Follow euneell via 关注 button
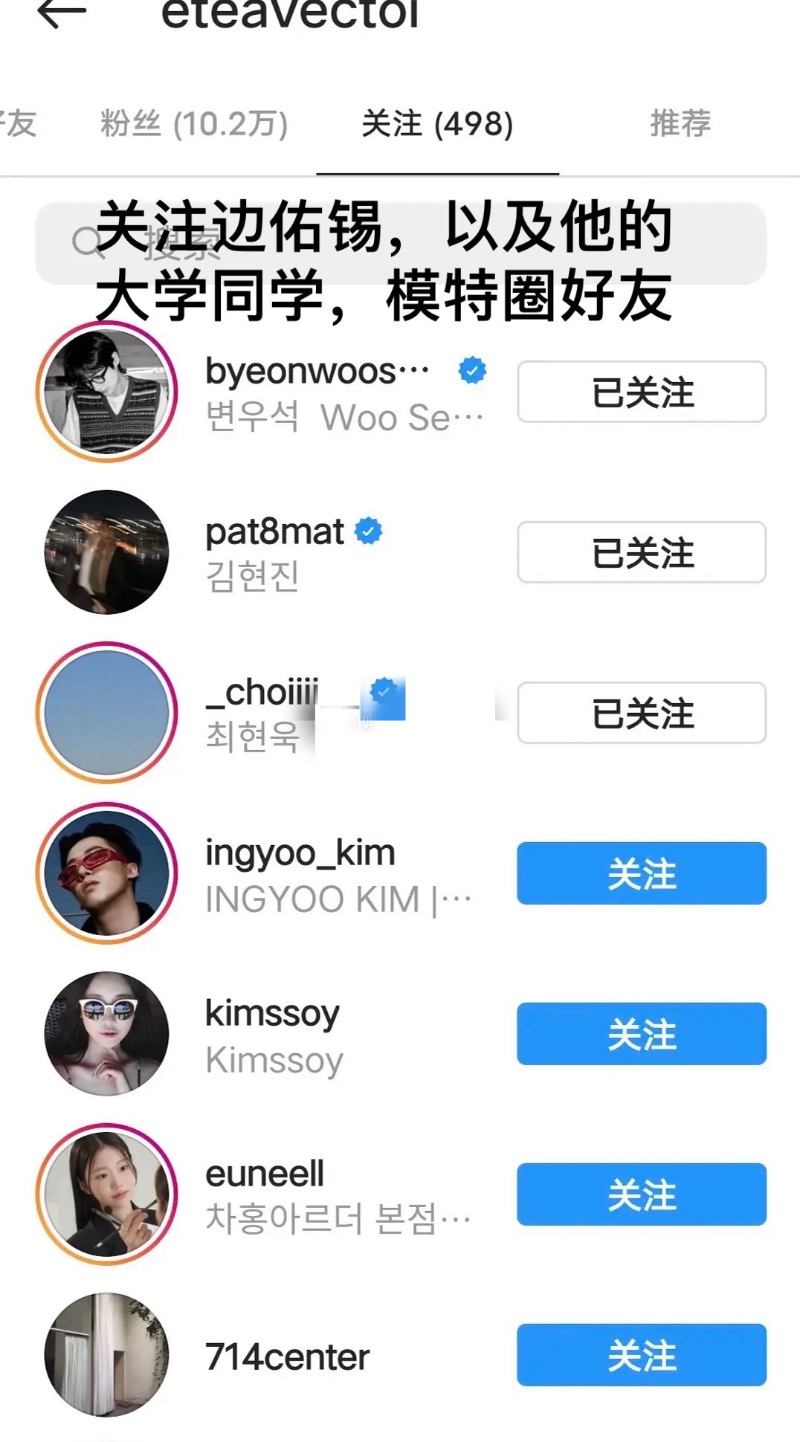Image resolution: width=800 pixels, height=1442 pixels. coord(641,1194)
